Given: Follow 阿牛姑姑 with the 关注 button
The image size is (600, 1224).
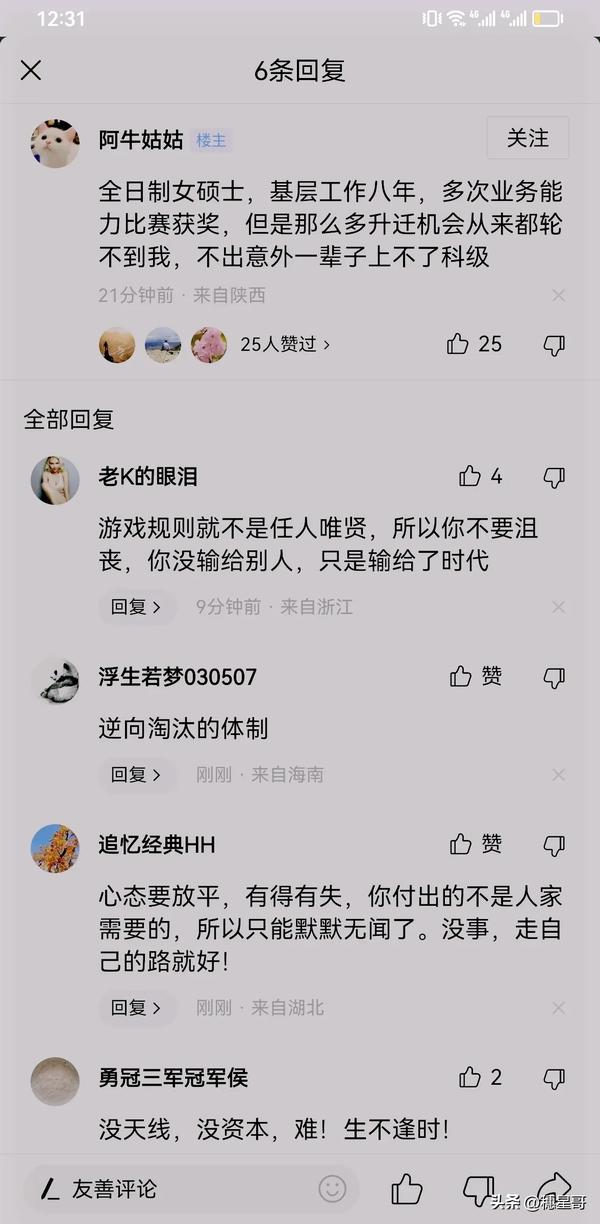Looking at the screenshot, I should [527, 138].
